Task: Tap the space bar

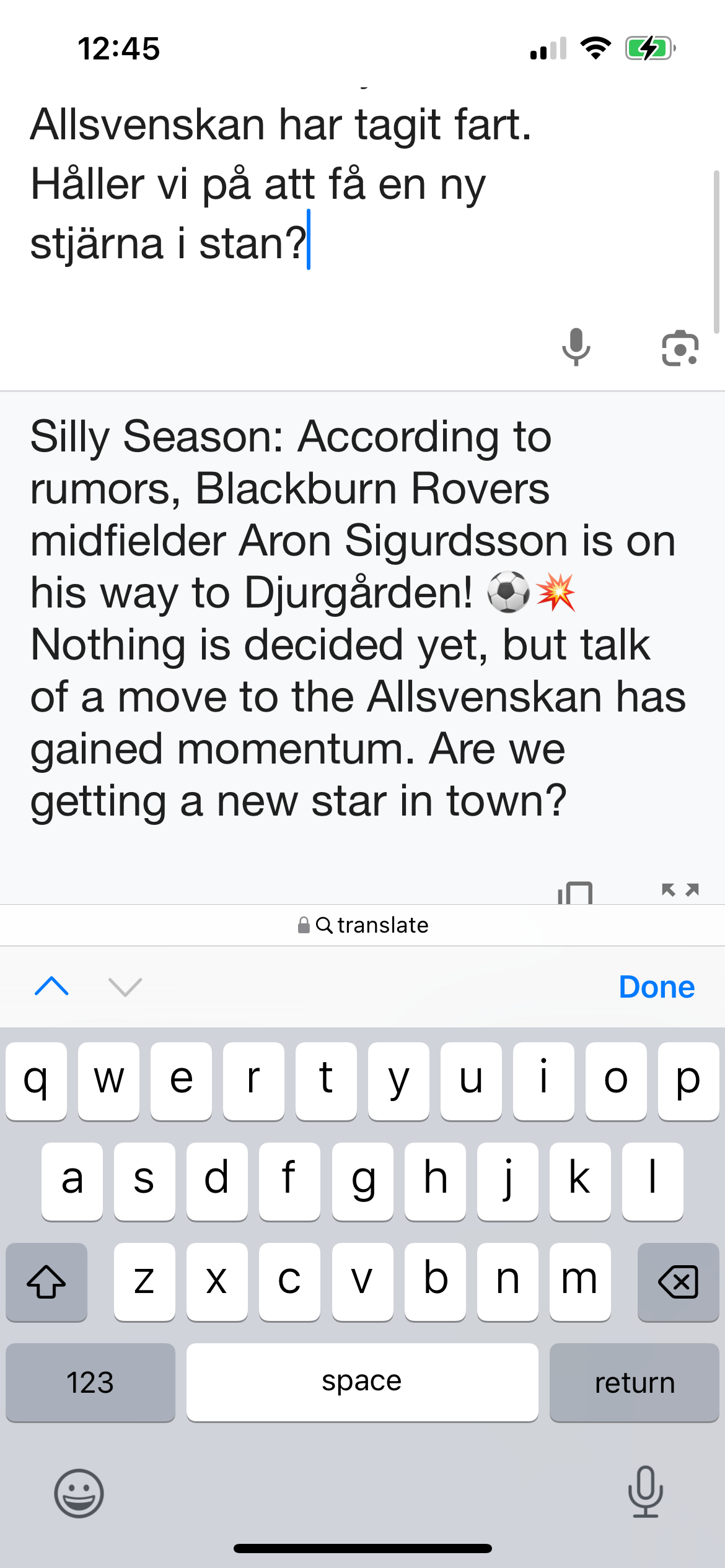Action: (362, 1382)
